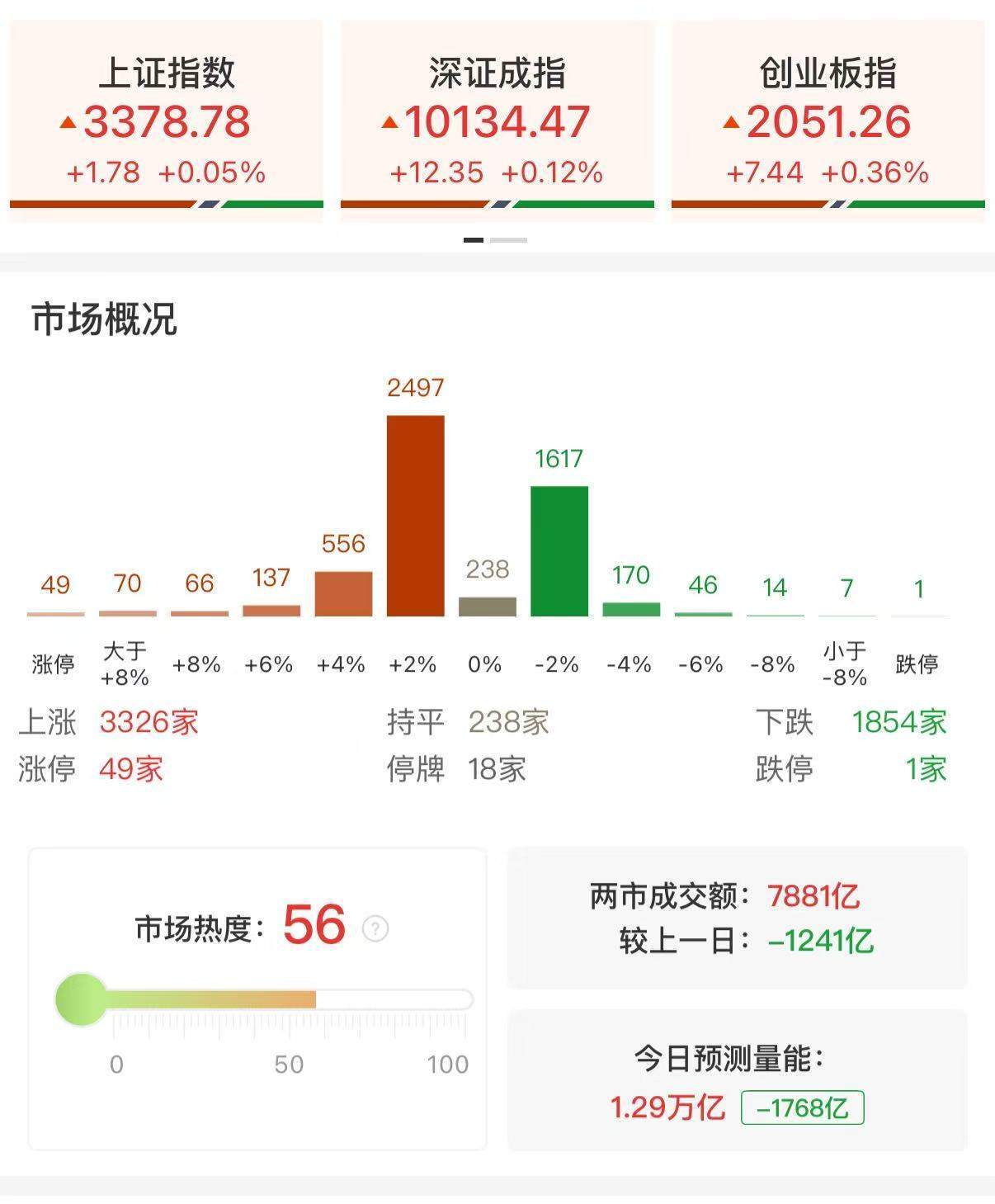Click the market heat gauge slider handle

coord(81,999)
